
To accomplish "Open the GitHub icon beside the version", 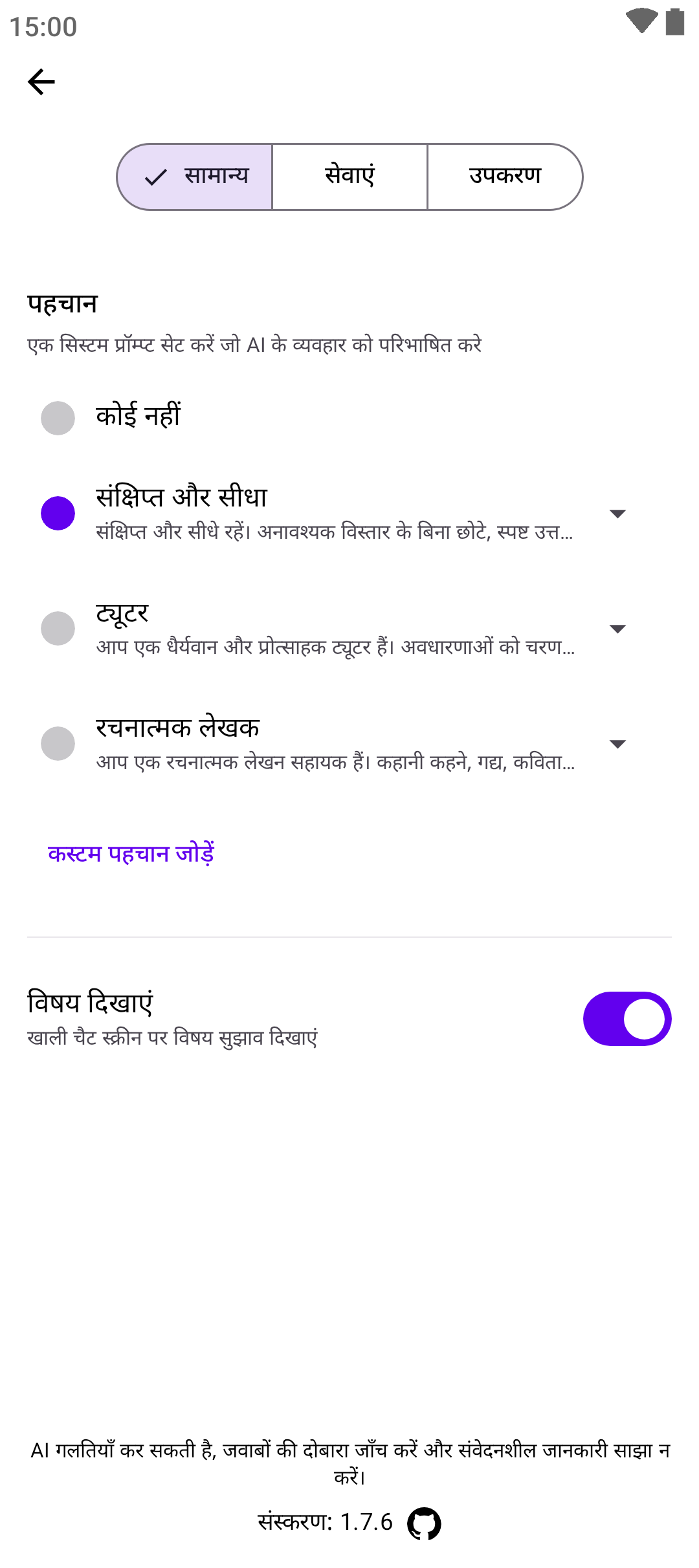I will pos(424,1523).
